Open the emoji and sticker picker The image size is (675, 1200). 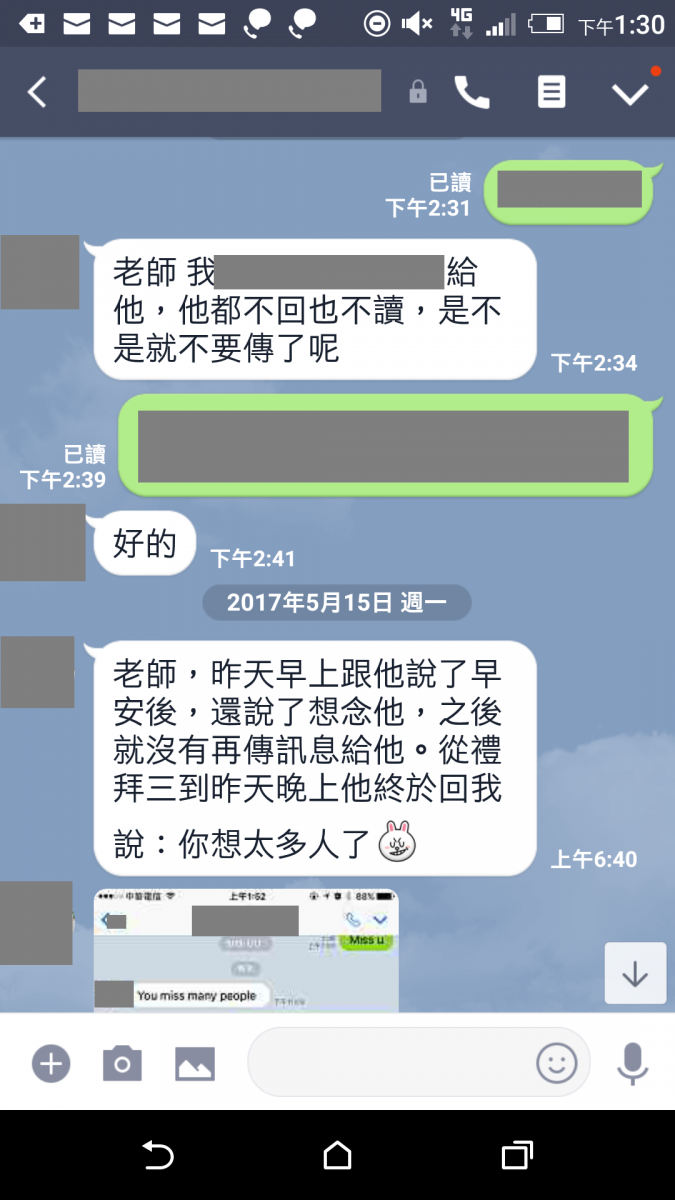[x=557, y=1063]
